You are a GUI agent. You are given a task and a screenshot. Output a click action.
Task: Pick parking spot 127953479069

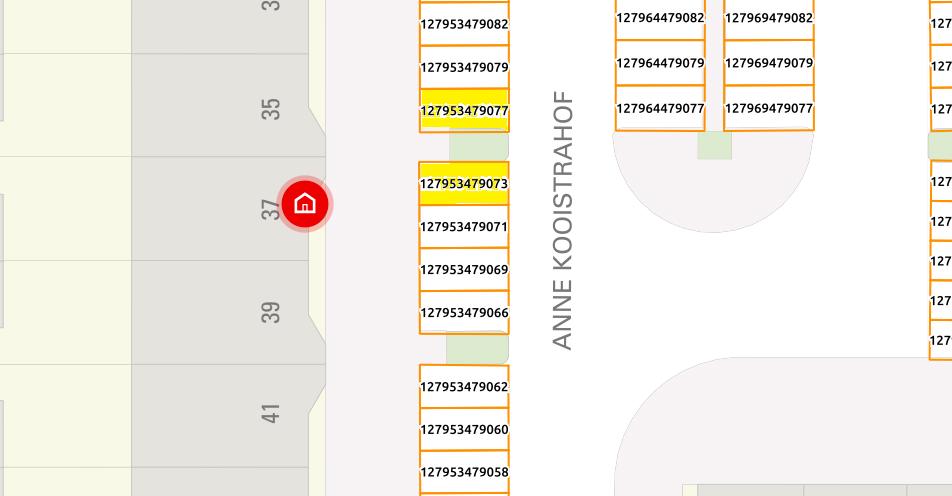tap(464, 270)
